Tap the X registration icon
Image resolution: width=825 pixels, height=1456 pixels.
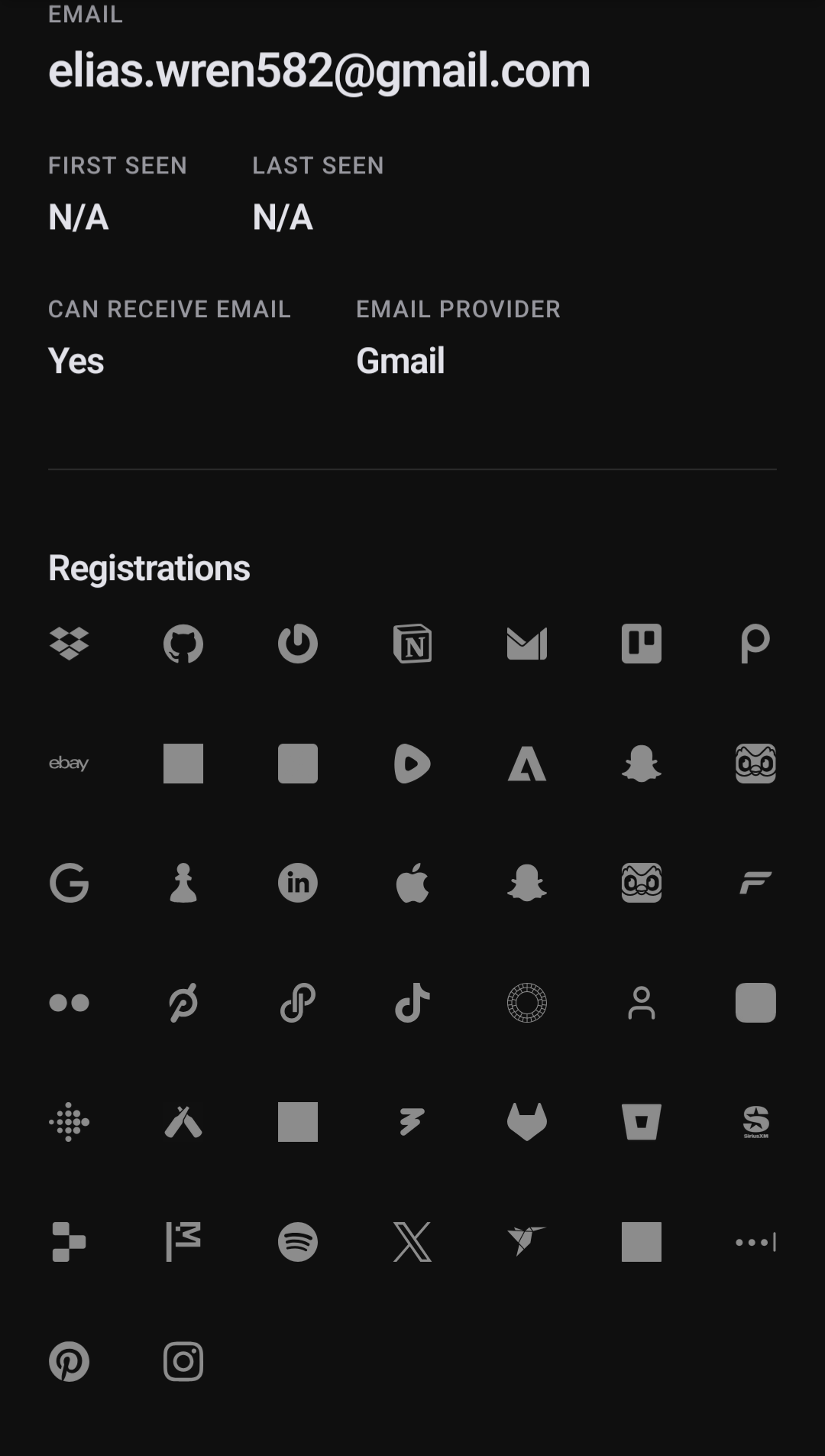pos(412,1242)
